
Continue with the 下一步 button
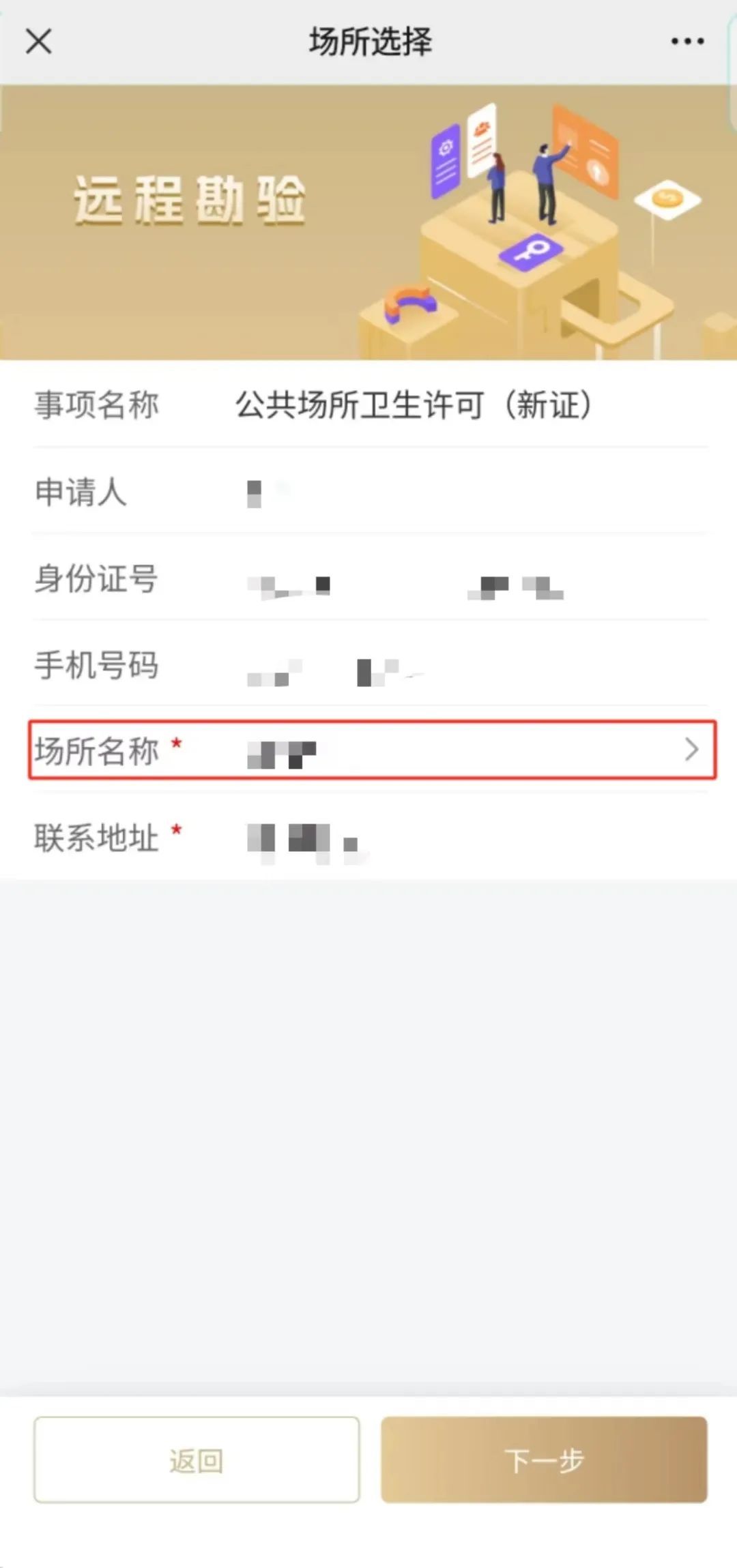[x=544, y=1460]
